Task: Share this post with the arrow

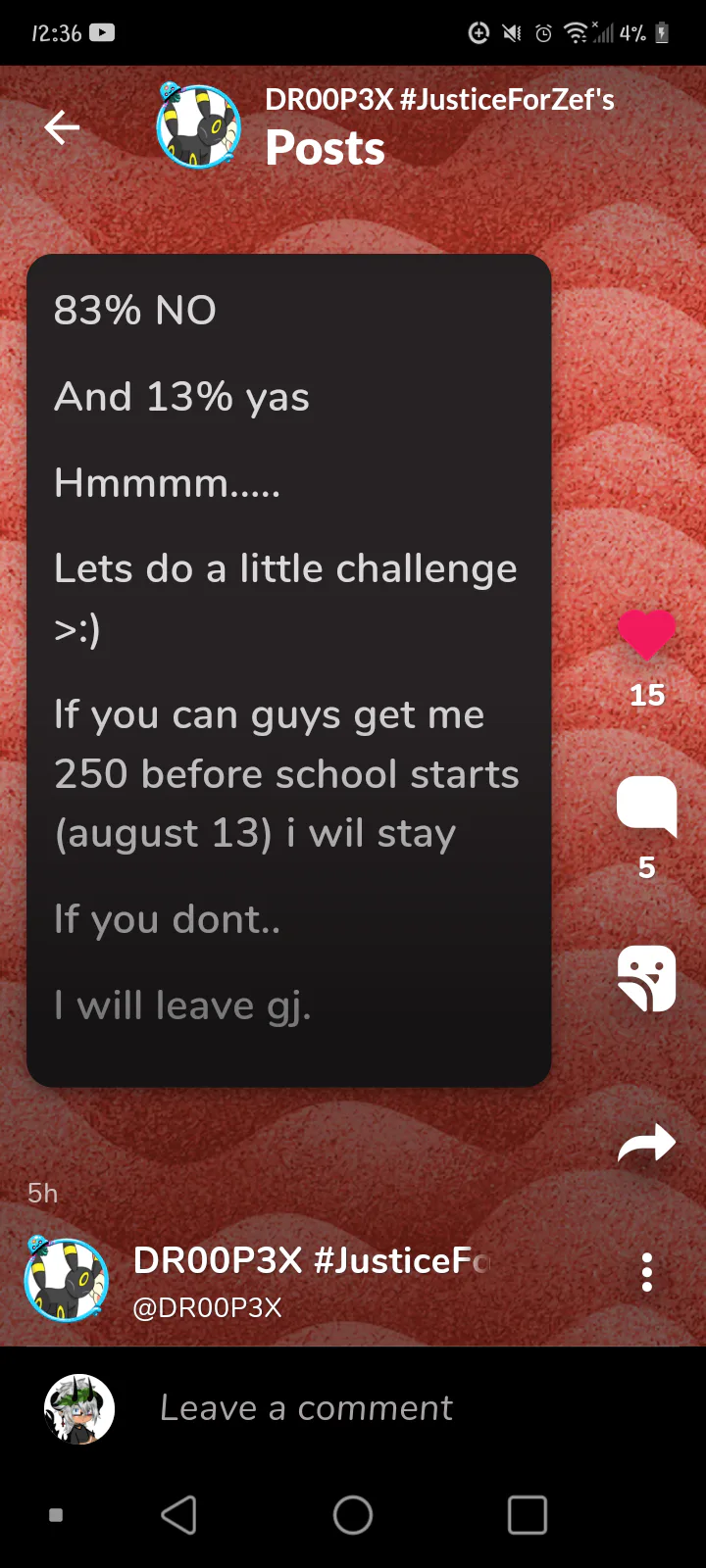Action: tap(647, 1143)
